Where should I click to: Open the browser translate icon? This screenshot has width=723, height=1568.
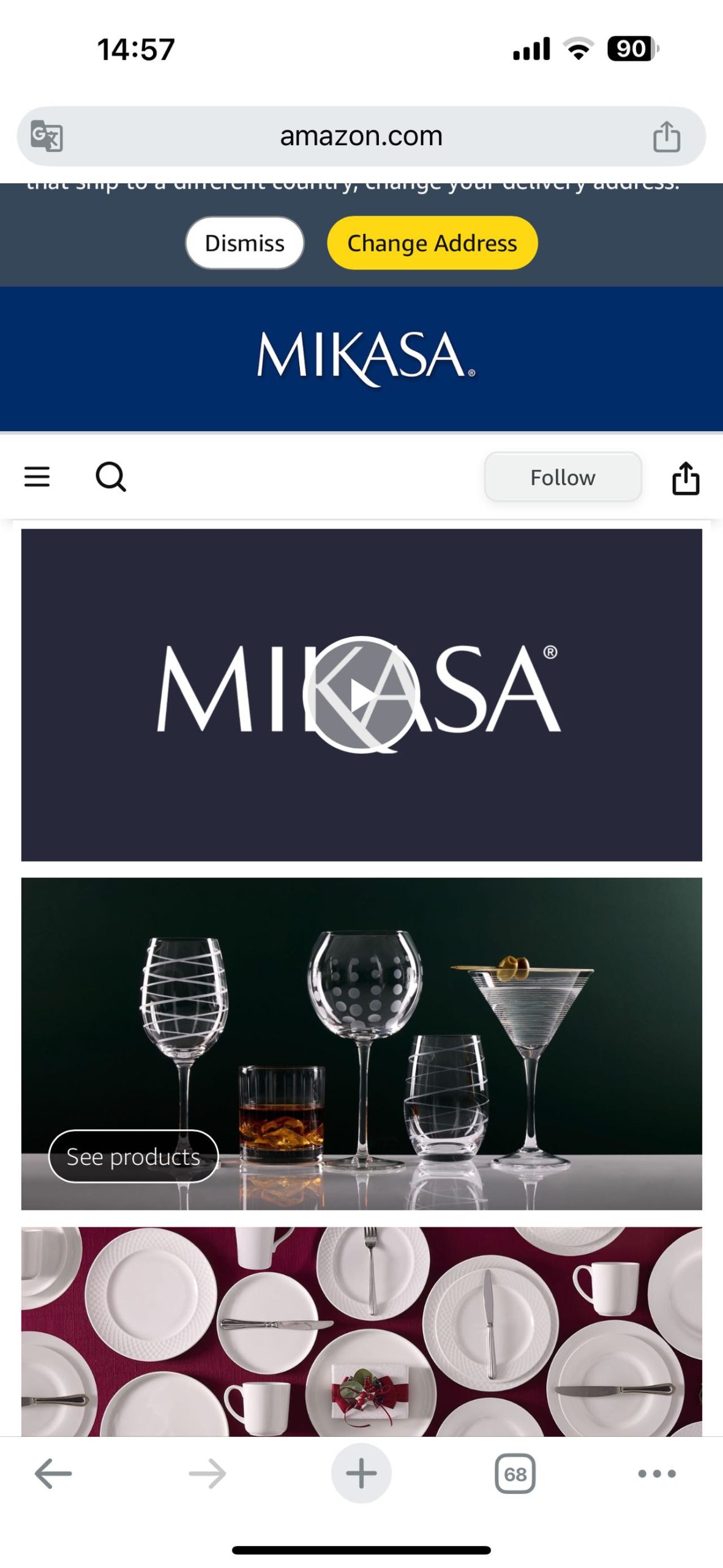coord(47,136)
